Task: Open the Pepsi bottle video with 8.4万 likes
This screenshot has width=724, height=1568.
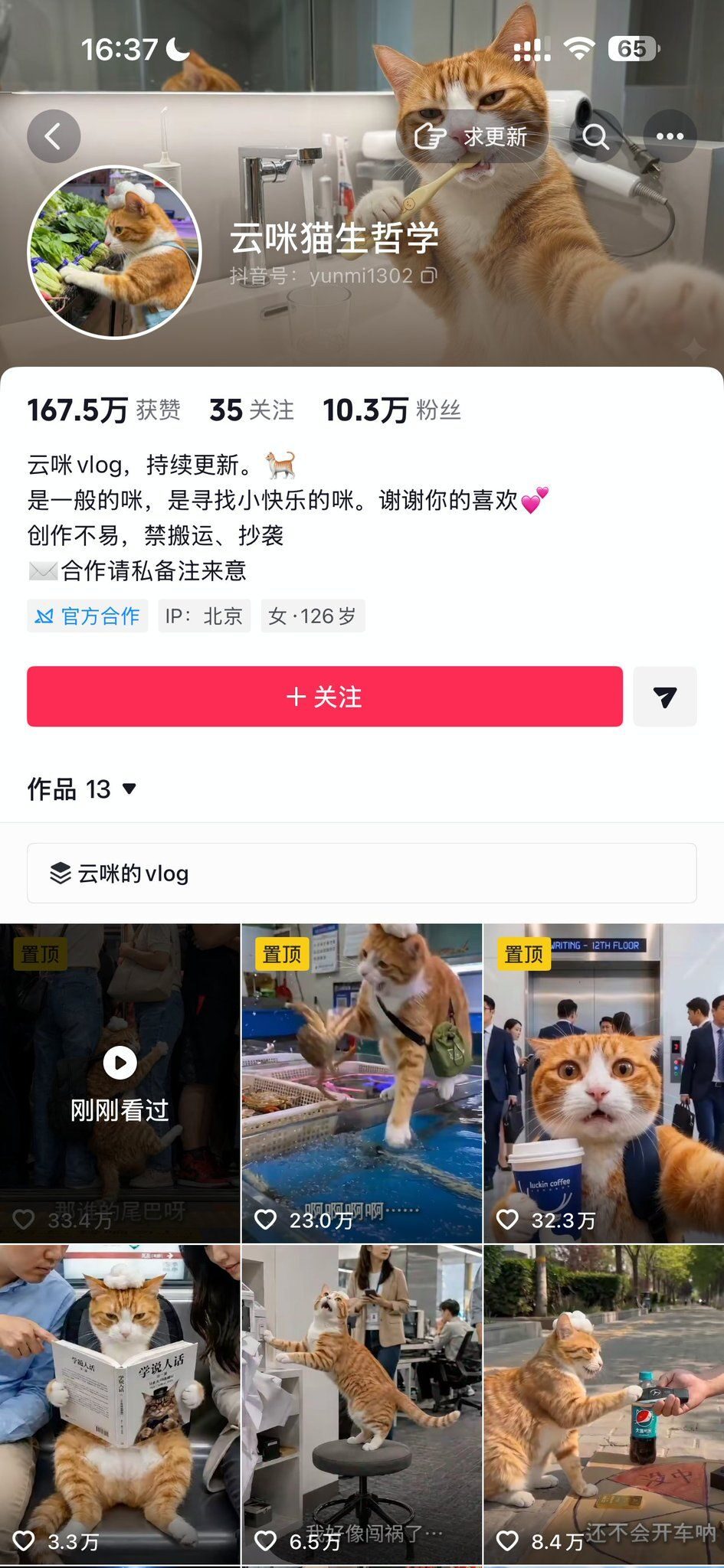Action: click(604, 1405)
